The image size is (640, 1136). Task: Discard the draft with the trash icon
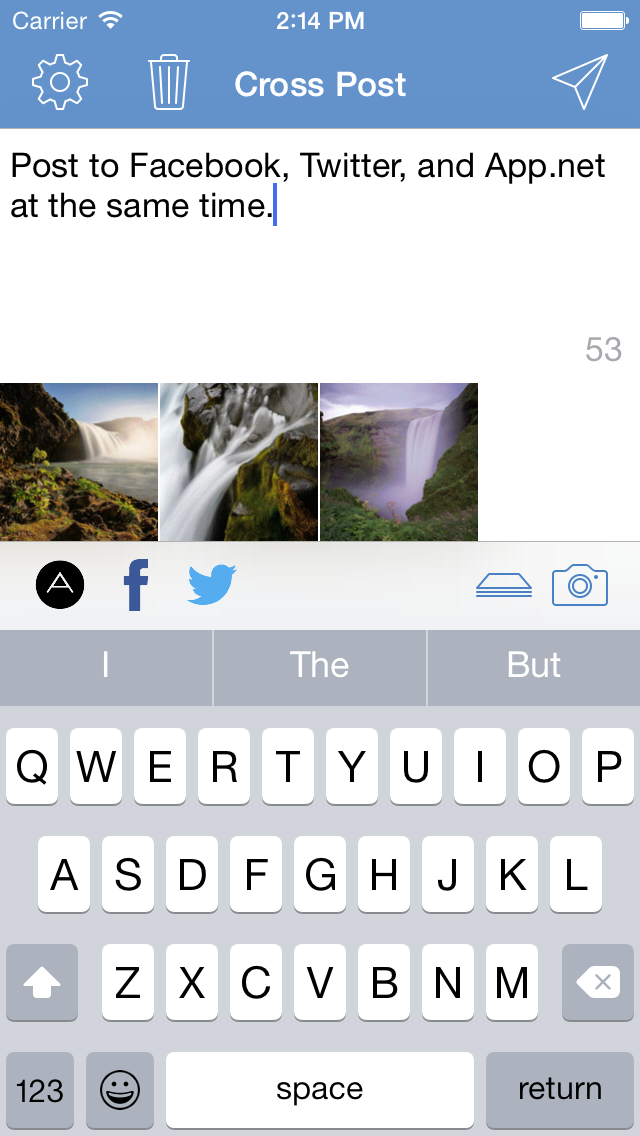[169, 82]
